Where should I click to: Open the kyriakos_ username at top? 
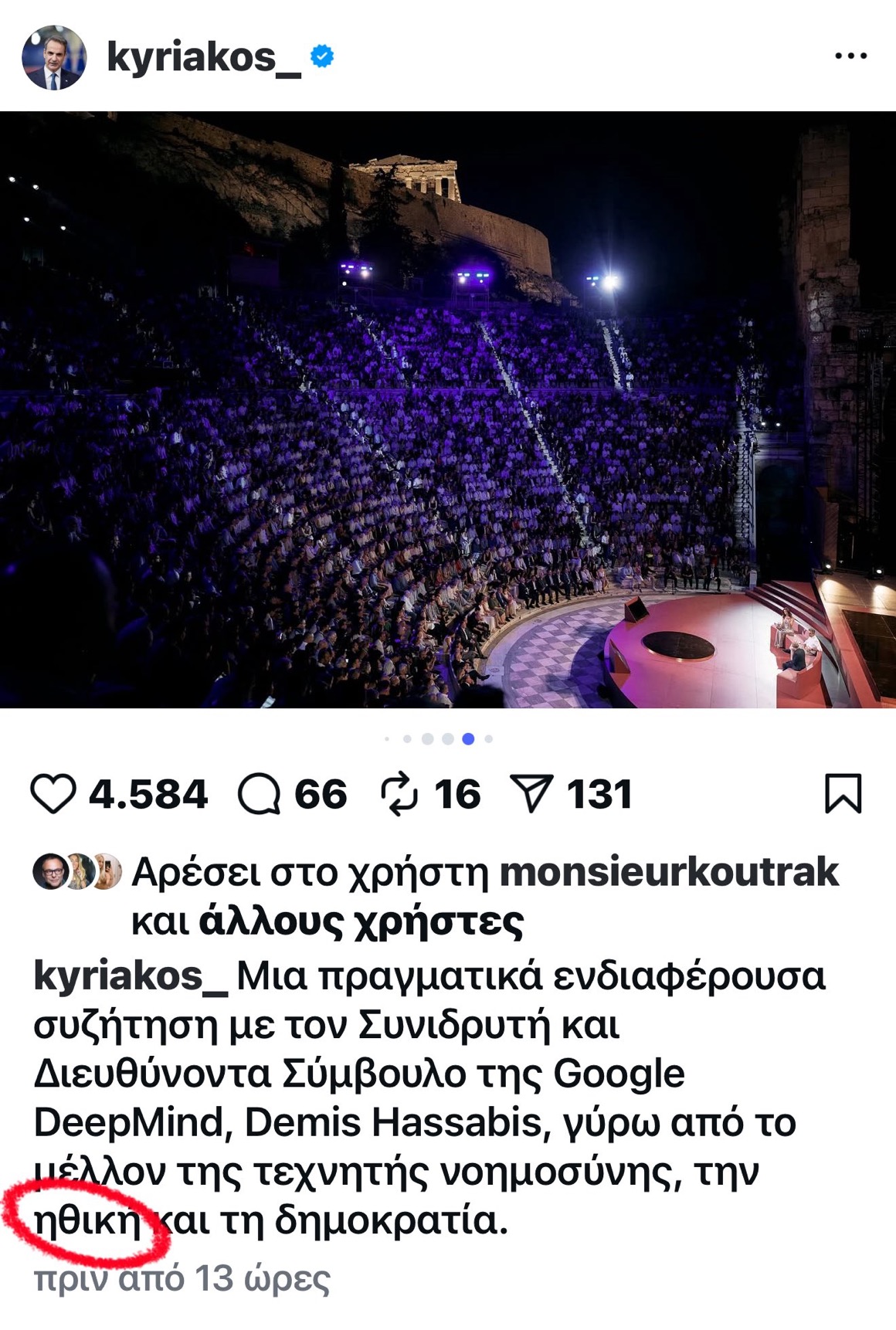click(204, 58)
